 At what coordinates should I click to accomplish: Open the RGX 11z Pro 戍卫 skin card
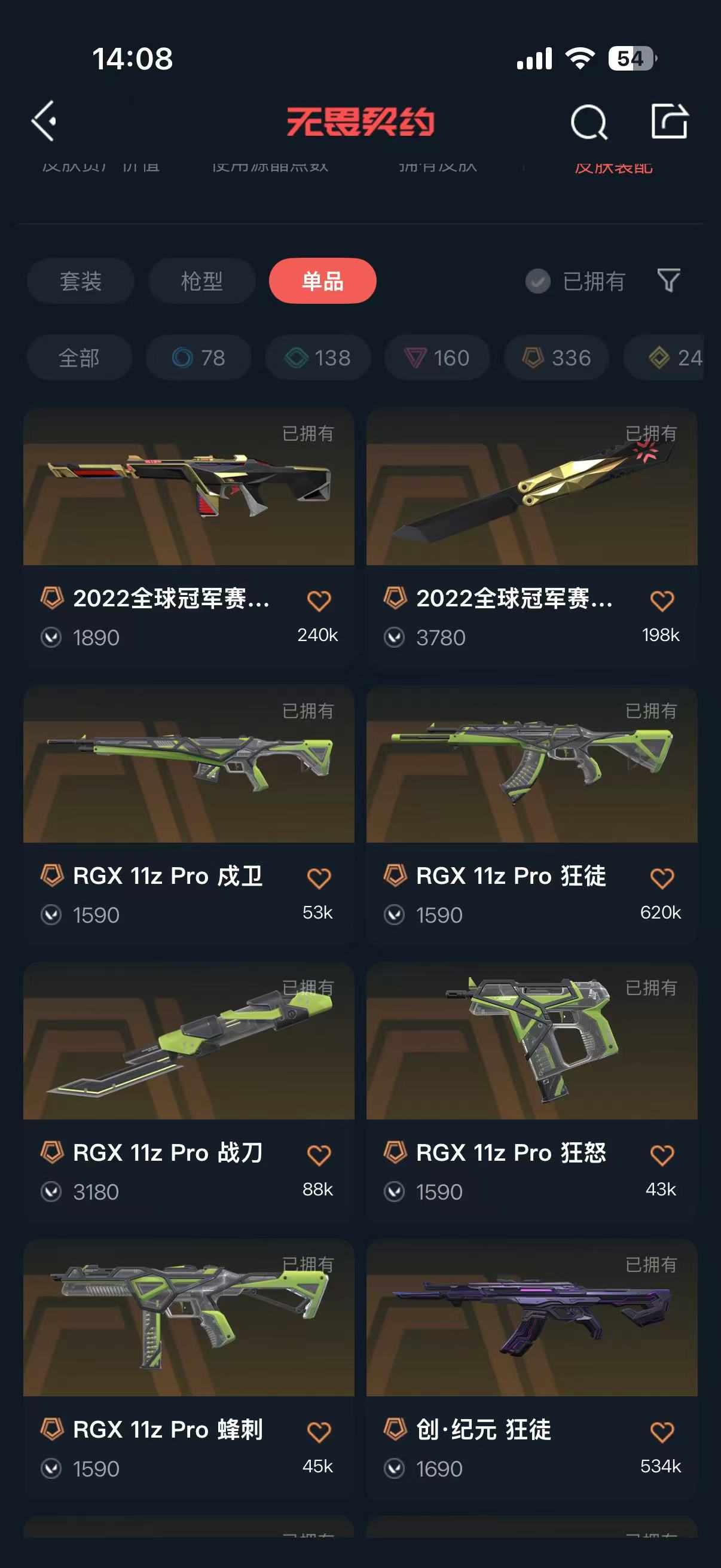pos(188,791)
